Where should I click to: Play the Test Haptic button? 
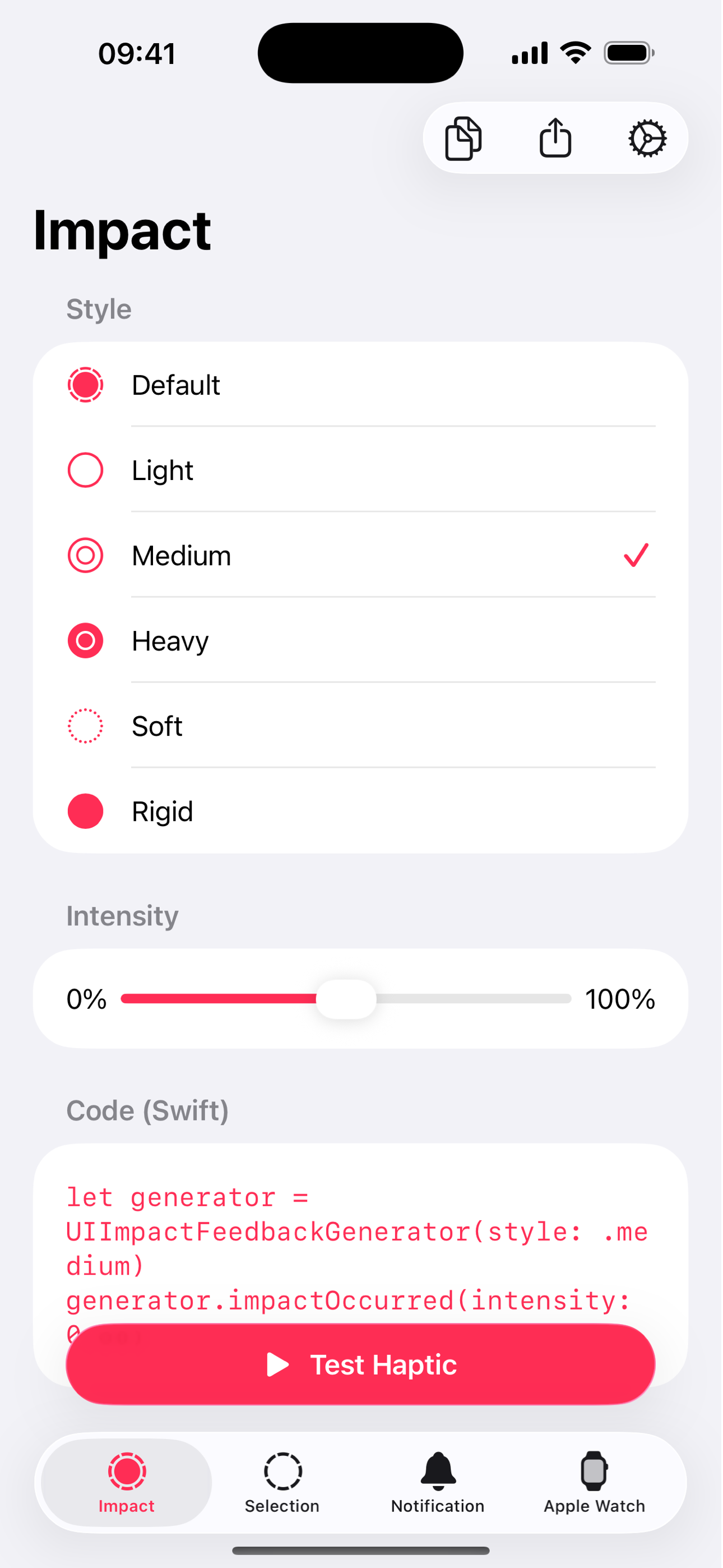[361, 1364]
